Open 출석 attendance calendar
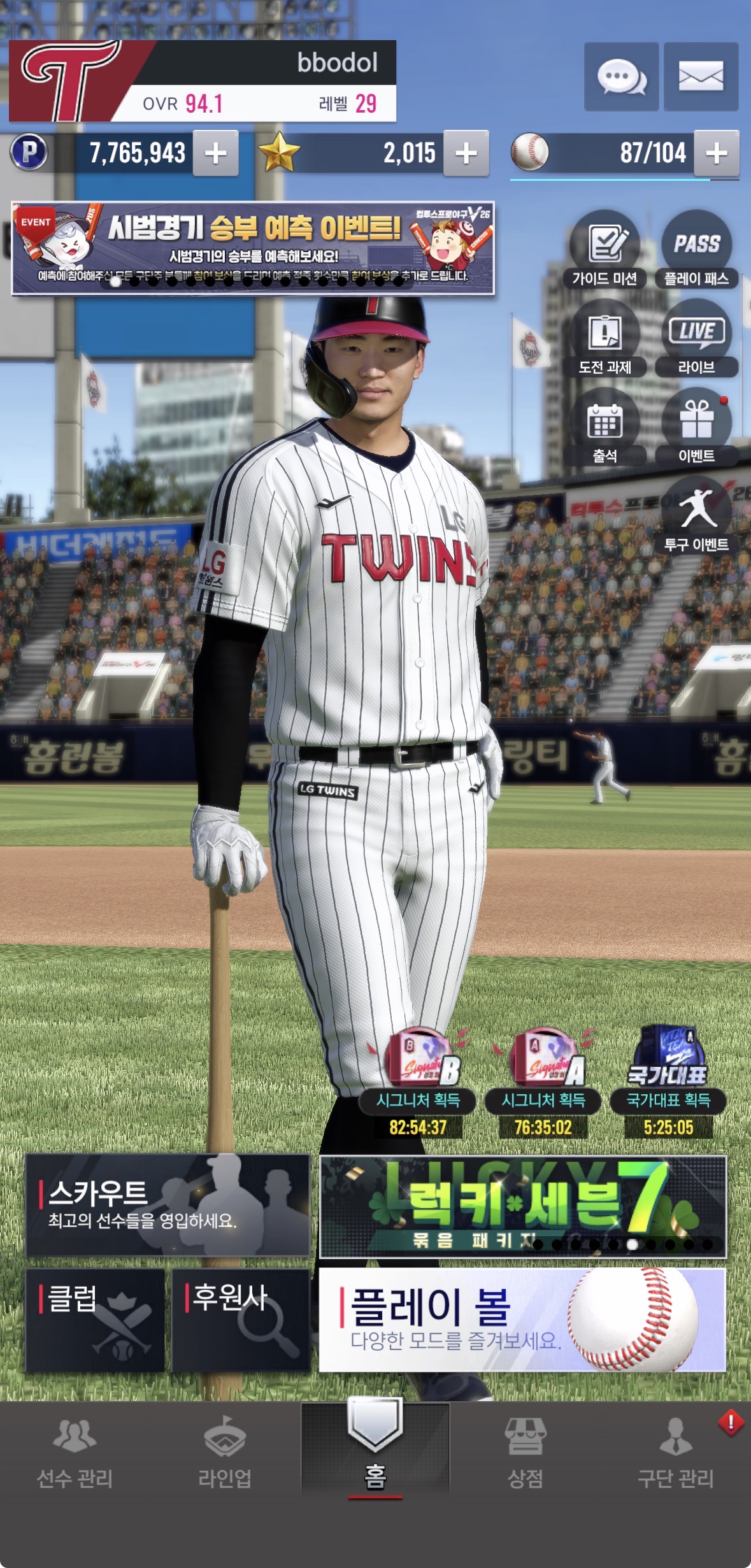Image resolution: width=751 pixels, height=1568 pixels. pos(604,427)
